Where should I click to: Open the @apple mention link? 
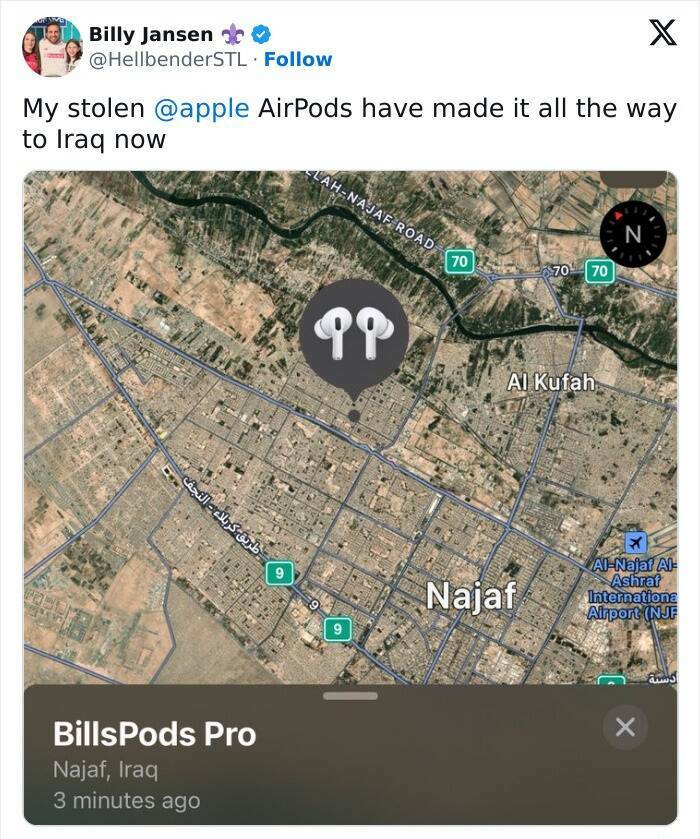tap(201, 108)
